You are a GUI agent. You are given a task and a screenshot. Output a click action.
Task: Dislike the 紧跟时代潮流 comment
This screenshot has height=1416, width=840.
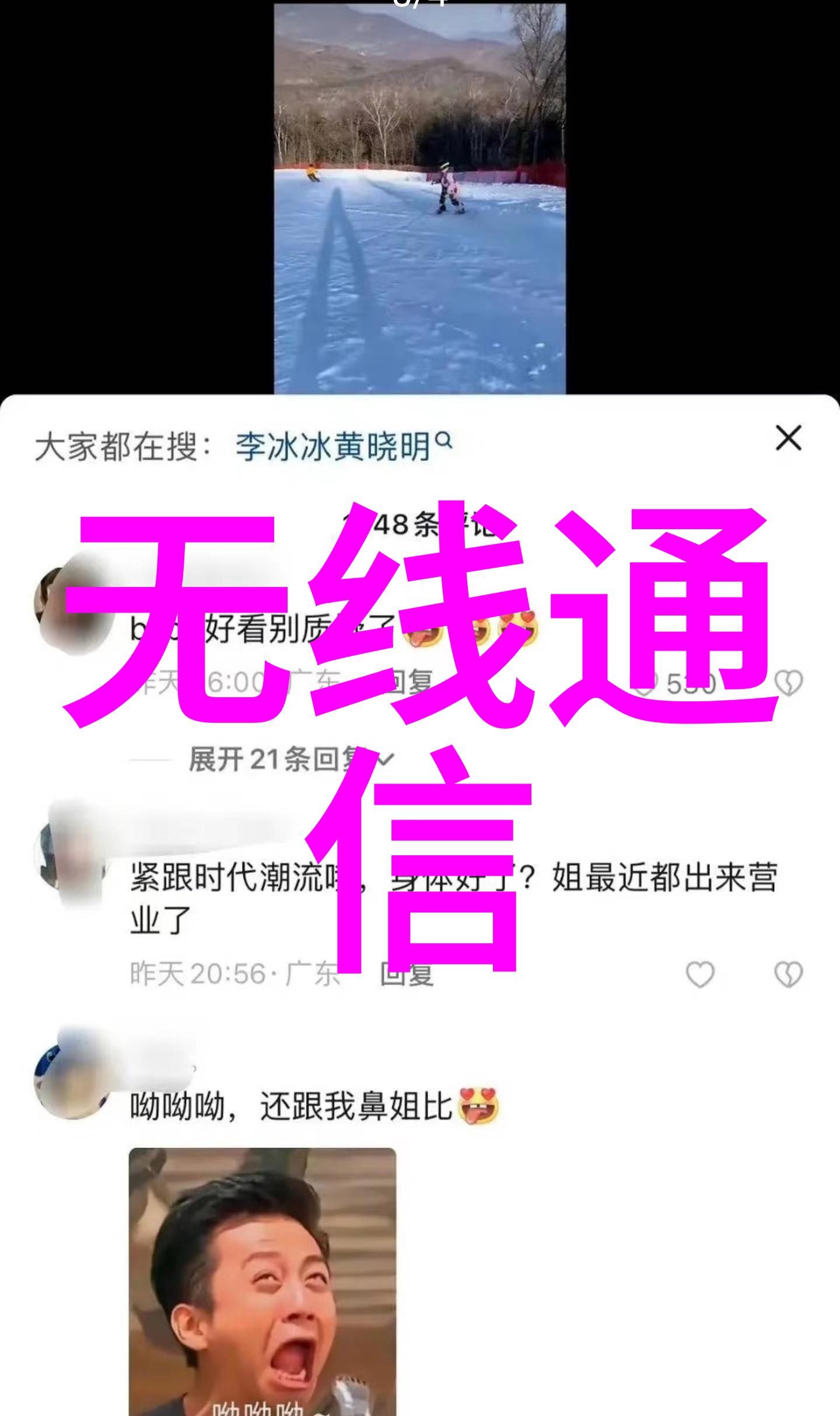click(x=788, y=974)
